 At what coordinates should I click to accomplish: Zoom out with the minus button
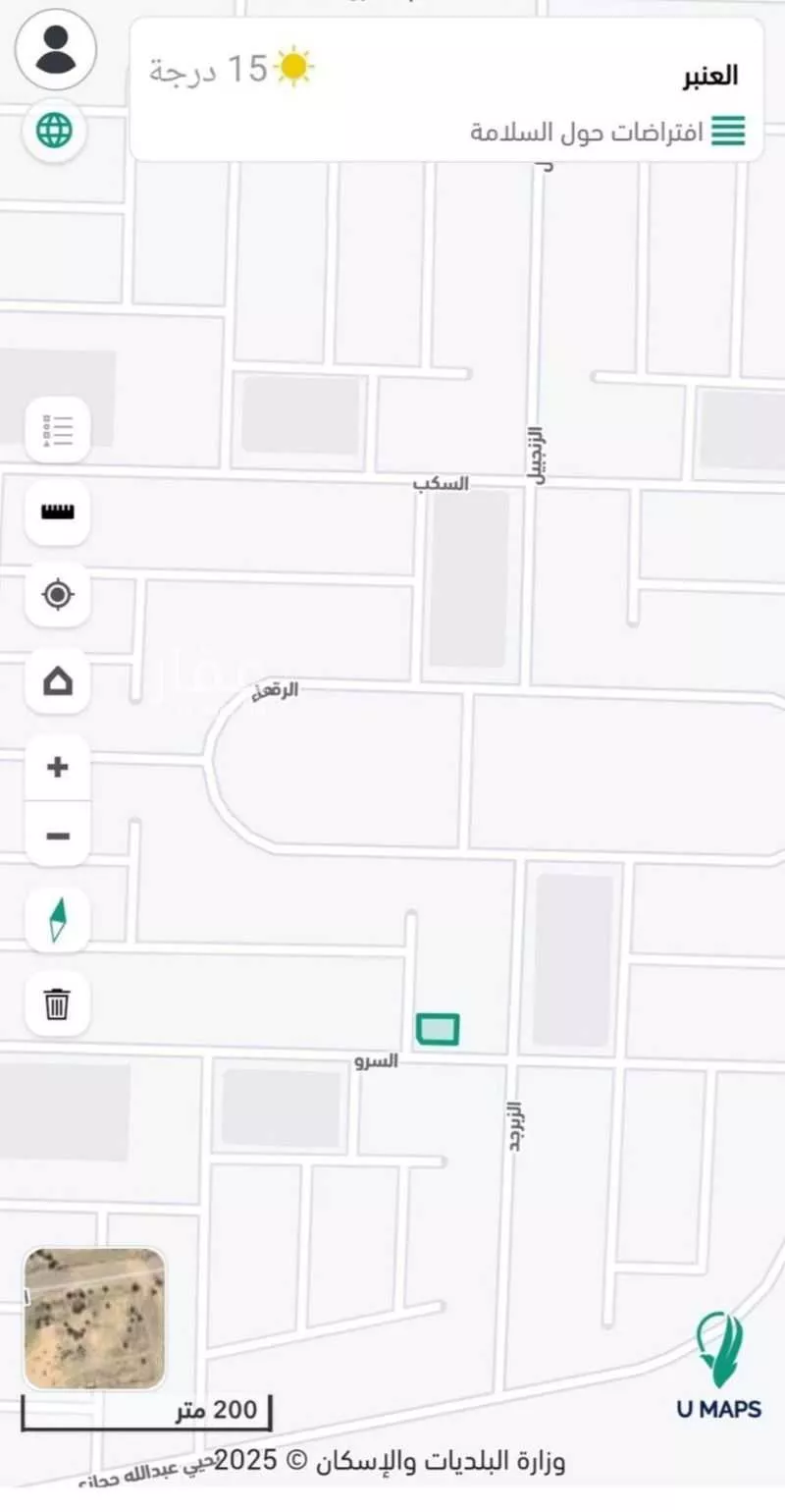58,836
